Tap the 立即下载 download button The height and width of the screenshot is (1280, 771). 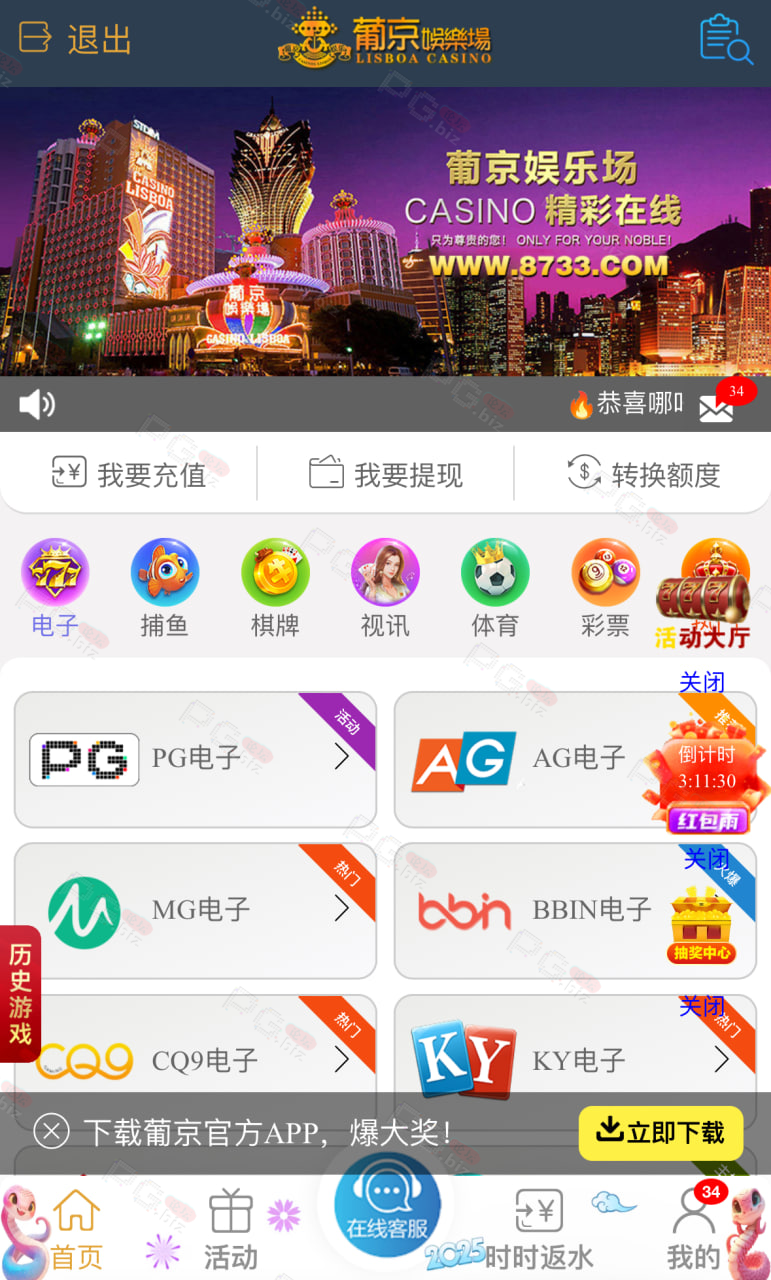pos(661,1133)
